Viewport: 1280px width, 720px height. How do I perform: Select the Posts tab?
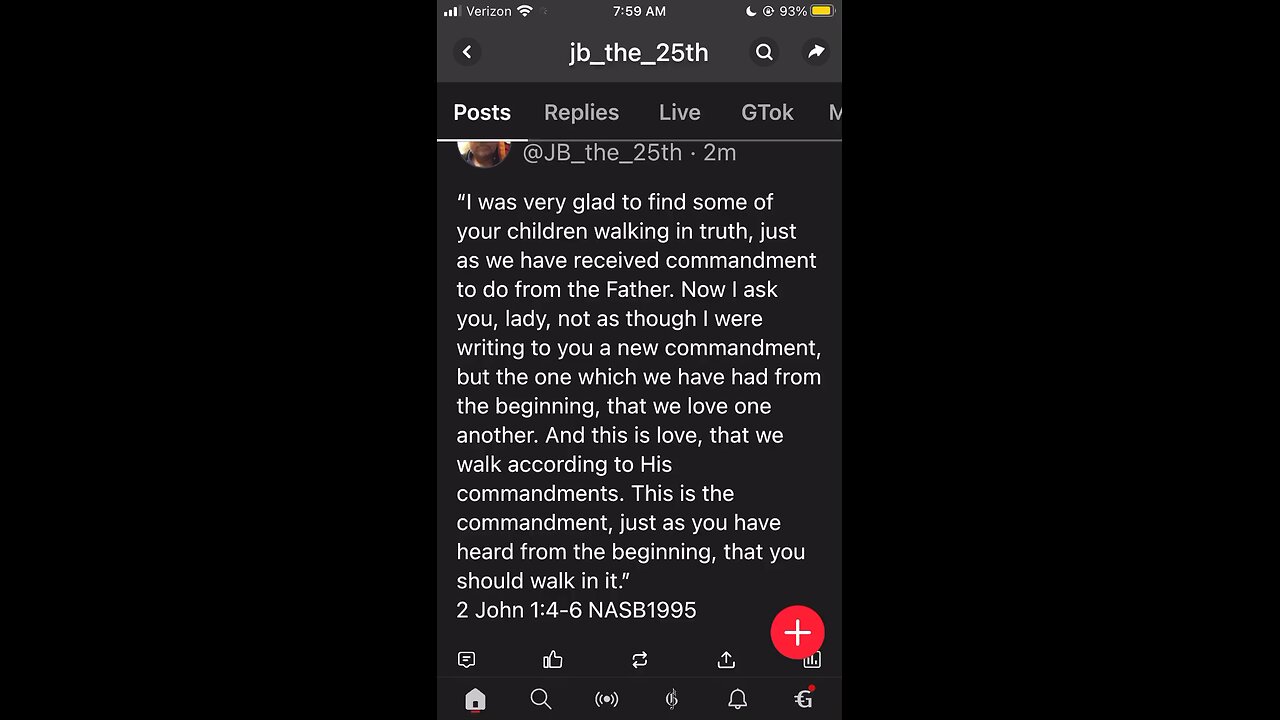482,112
